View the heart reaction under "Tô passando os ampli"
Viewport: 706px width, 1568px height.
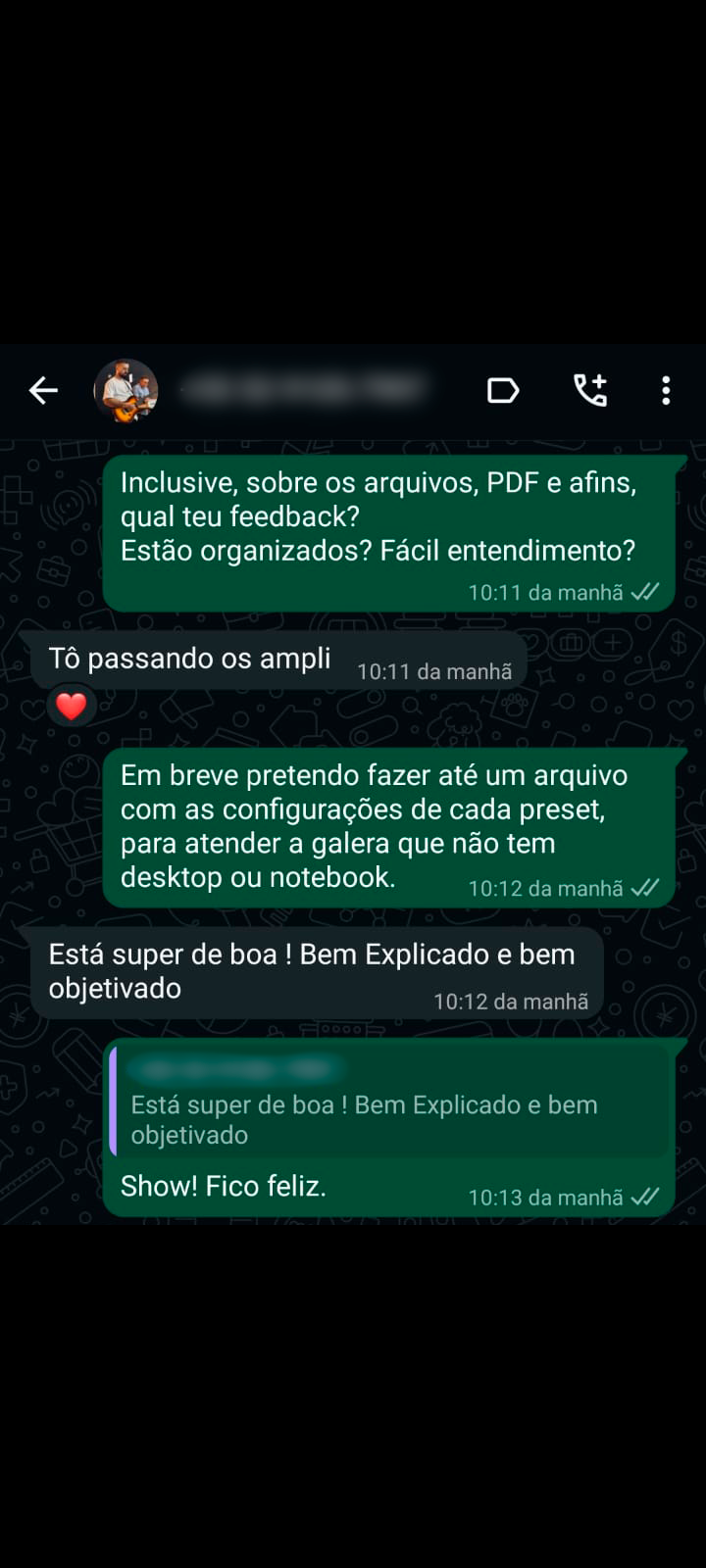(x=72, y=706)
